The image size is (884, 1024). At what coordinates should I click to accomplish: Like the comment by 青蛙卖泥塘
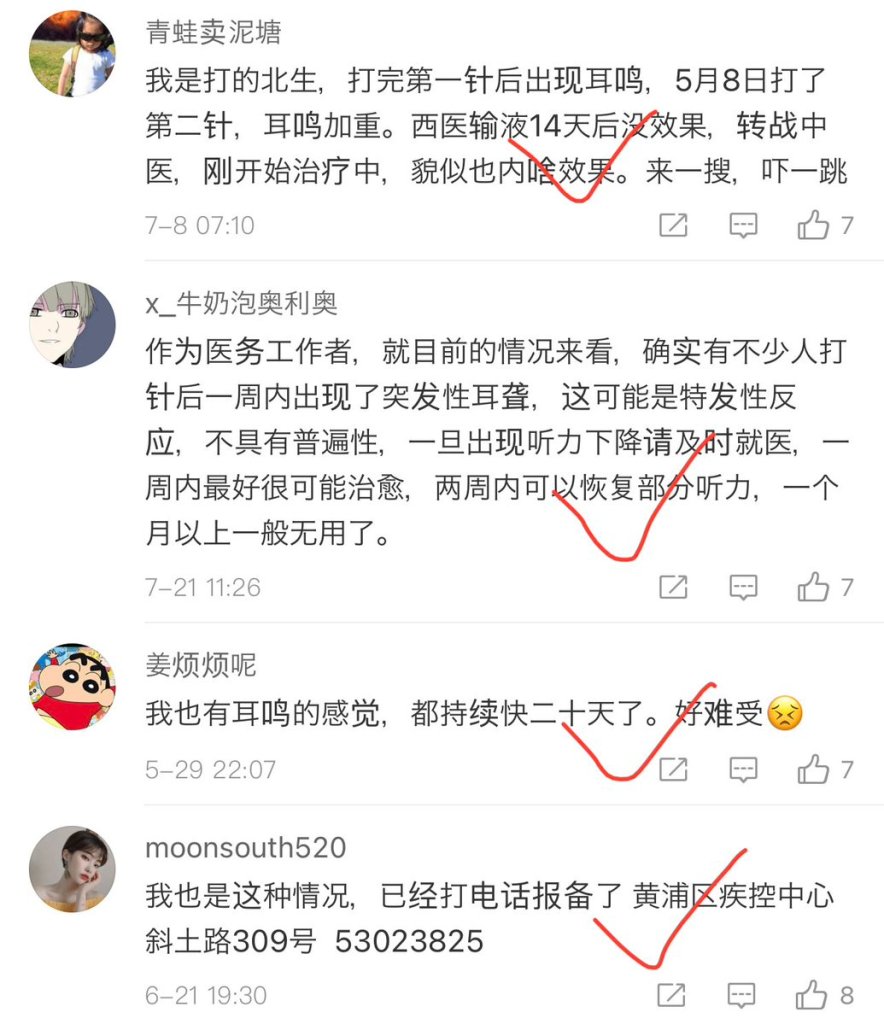[814, 226]
